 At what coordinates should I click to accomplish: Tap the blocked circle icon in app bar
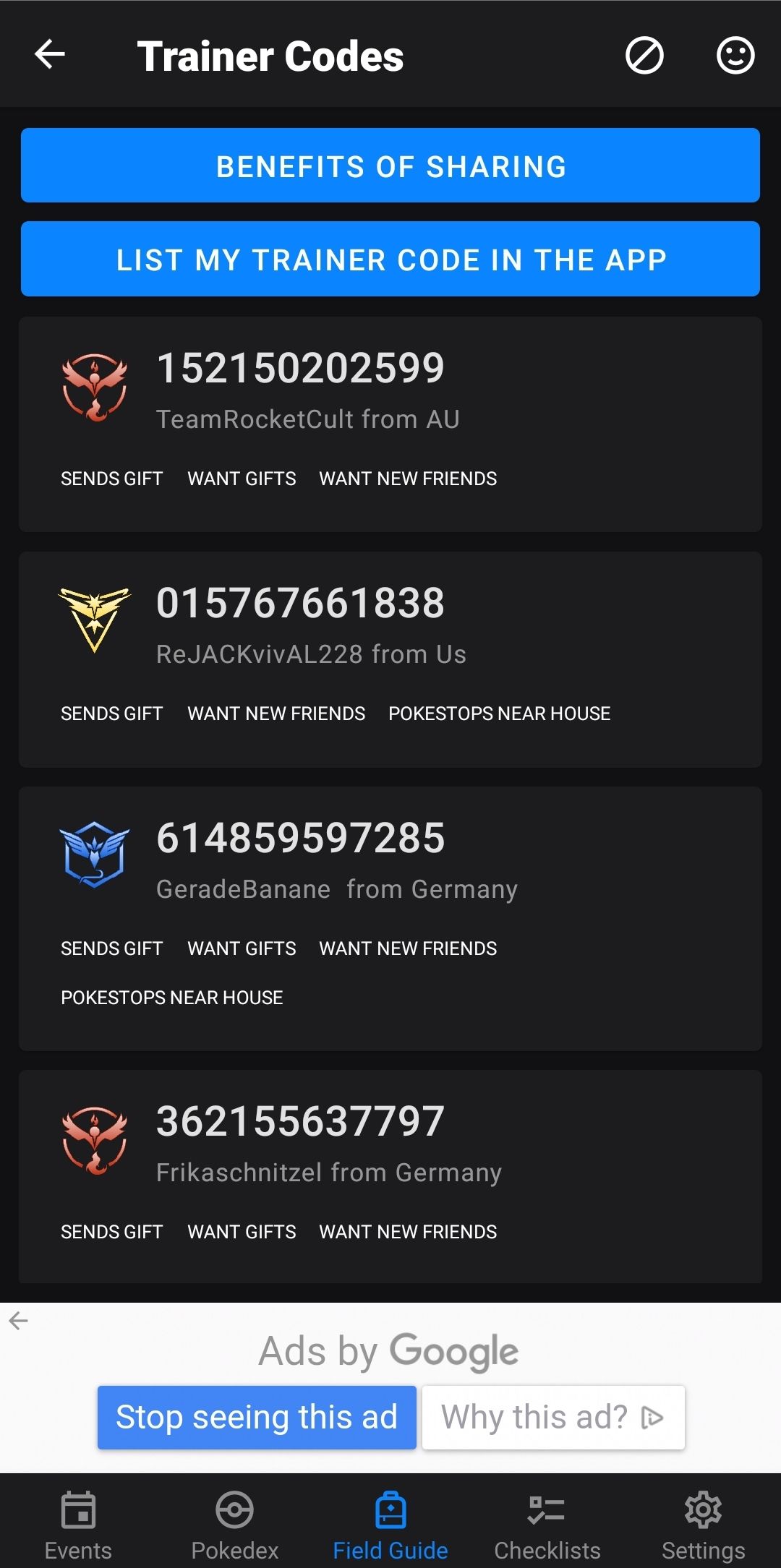pos(644,56)
